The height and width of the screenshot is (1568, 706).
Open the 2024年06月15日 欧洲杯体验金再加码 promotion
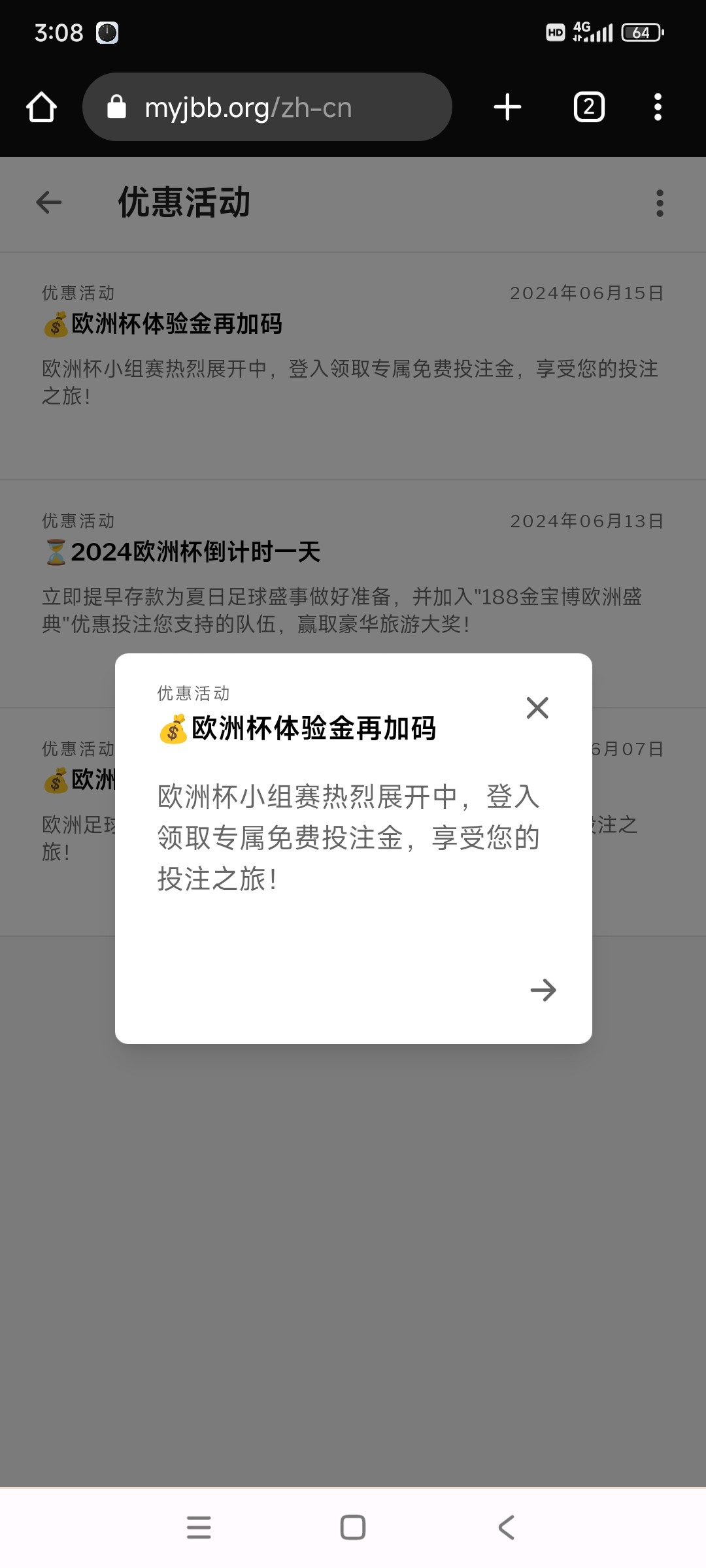(x=353, y=367)
